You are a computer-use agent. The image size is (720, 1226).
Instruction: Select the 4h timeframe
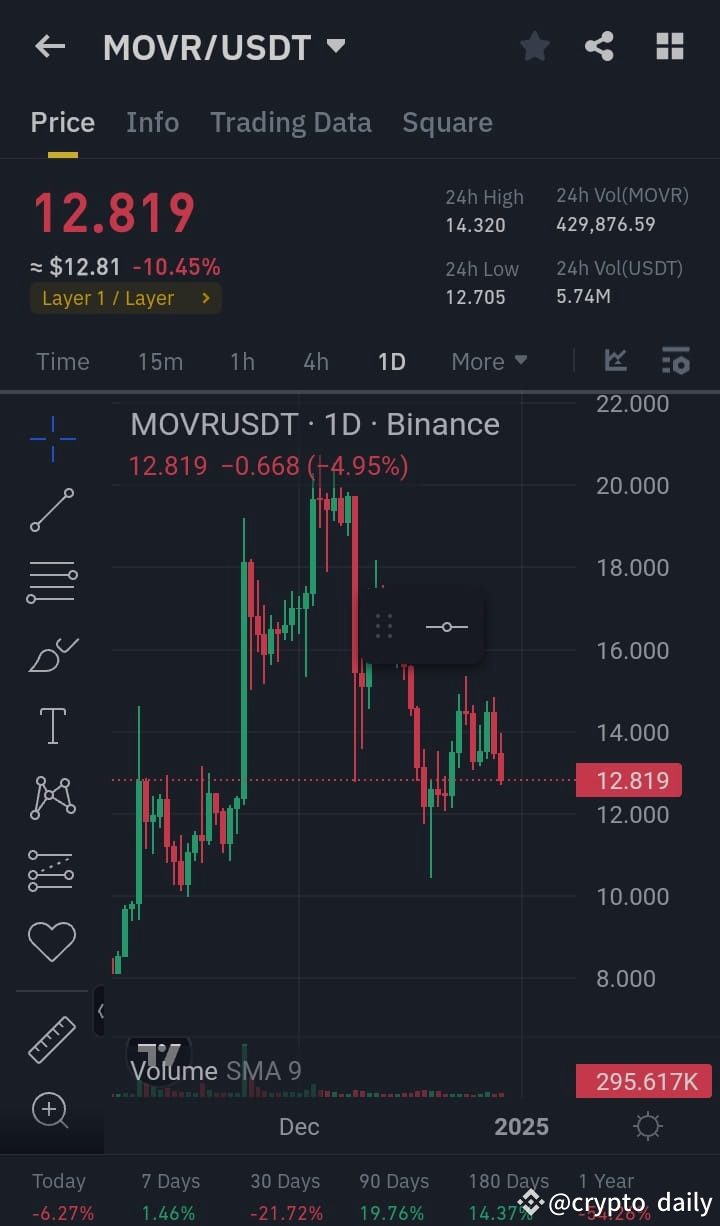click(x=315, y=361)
